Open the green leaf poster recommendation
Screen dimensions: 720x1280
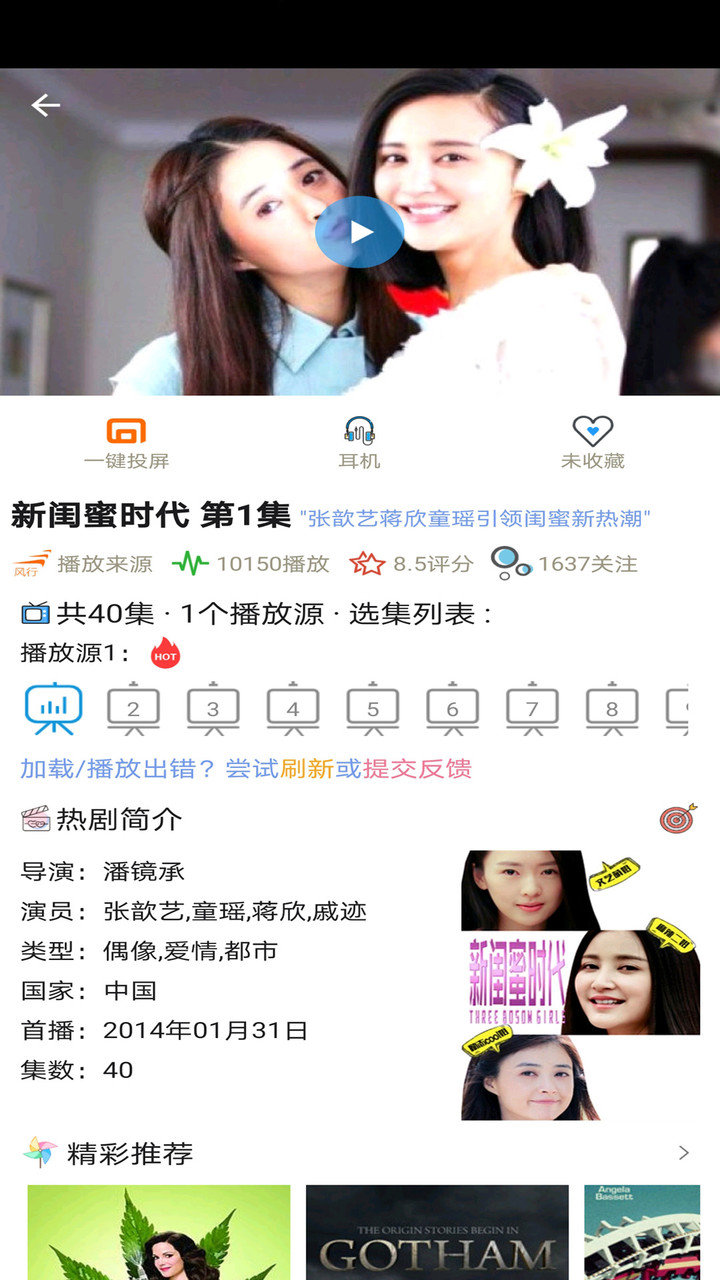tap(159, 1232)
